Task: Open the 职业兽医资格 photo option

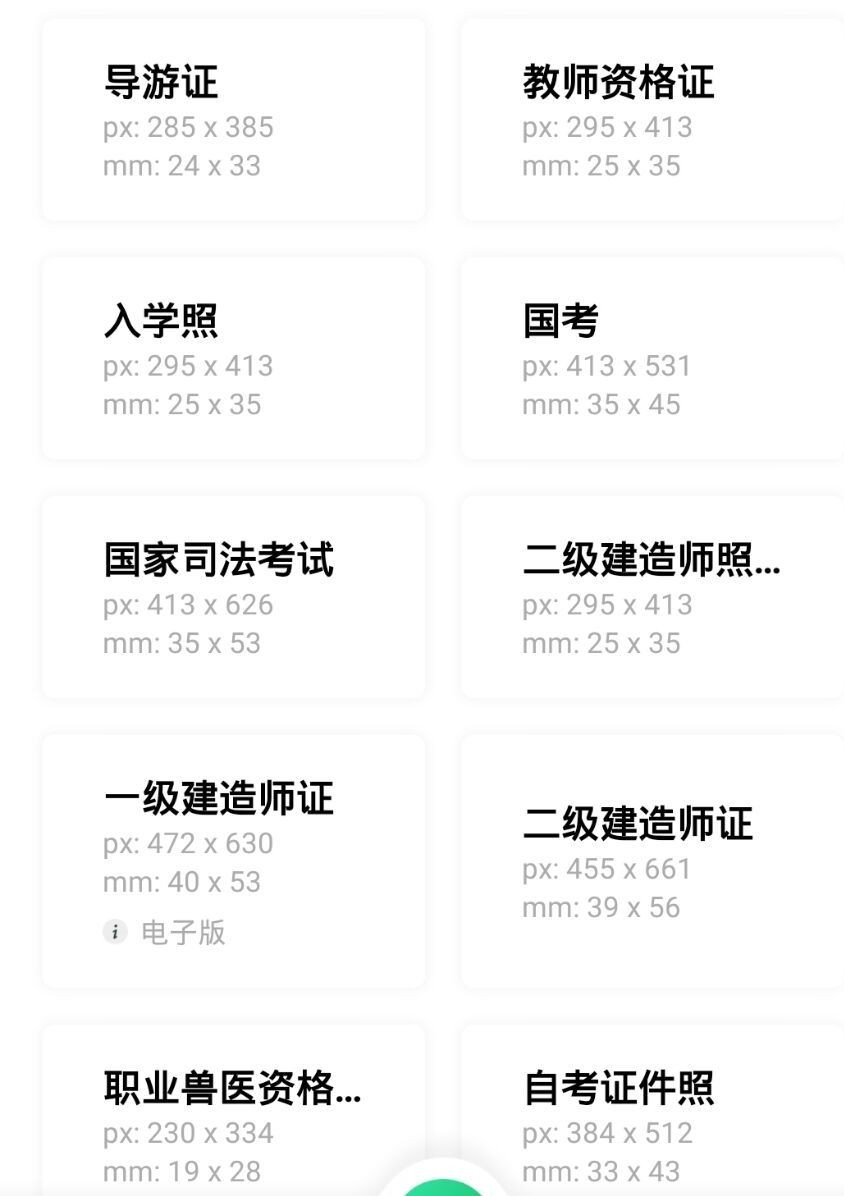Action: click(234, 1110)
